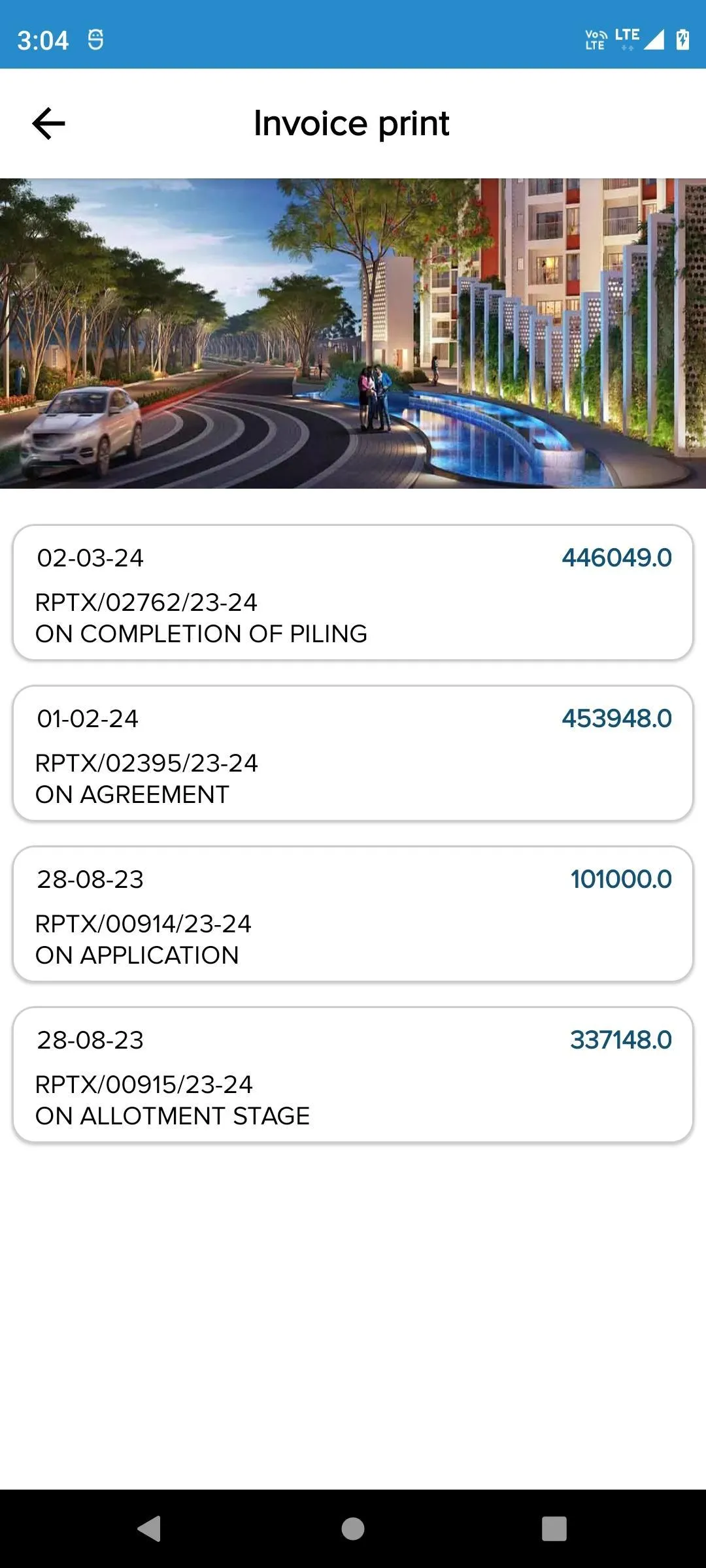
Task: Tap the signal strength icon
Action: click(654, 41)
